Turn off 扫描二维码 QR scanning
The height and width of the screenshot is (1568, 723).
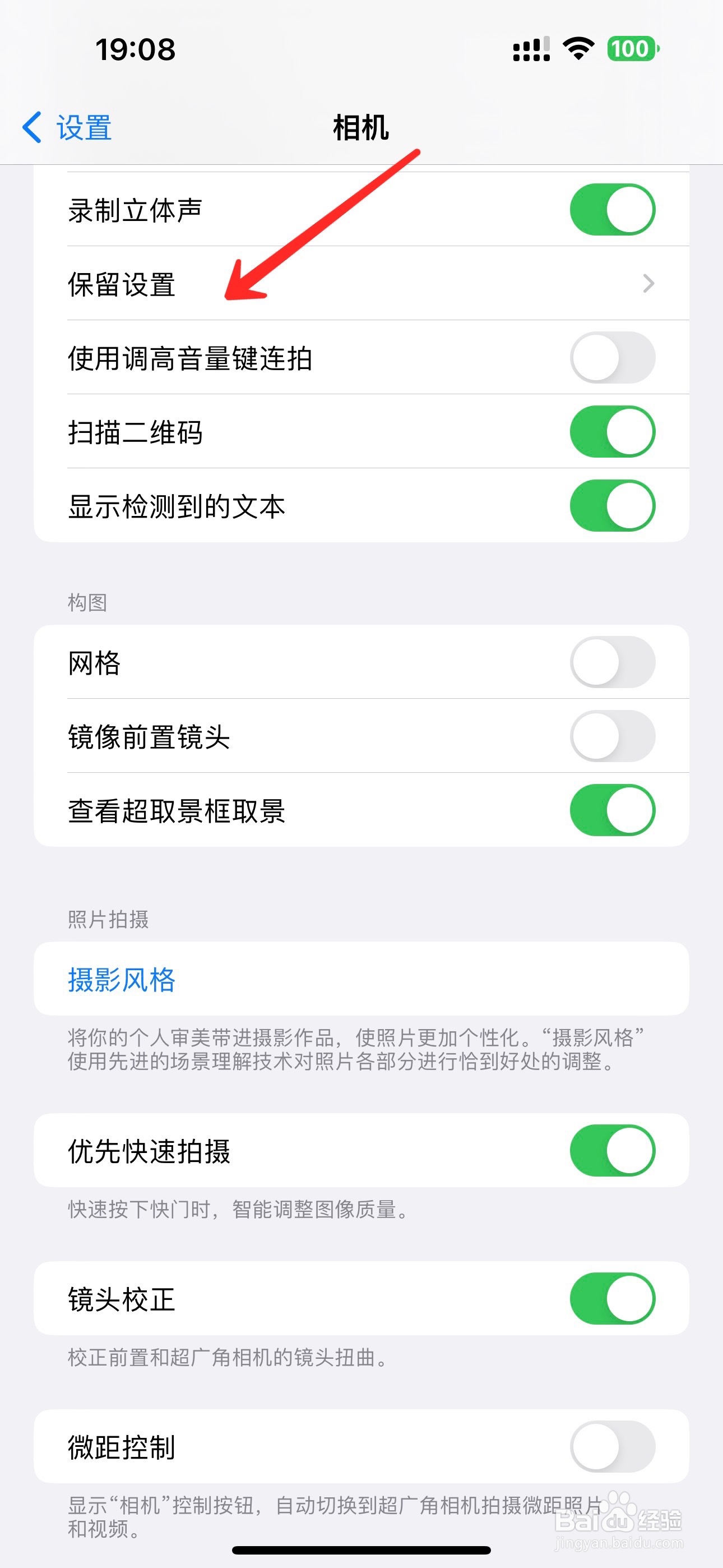[610, 432]
